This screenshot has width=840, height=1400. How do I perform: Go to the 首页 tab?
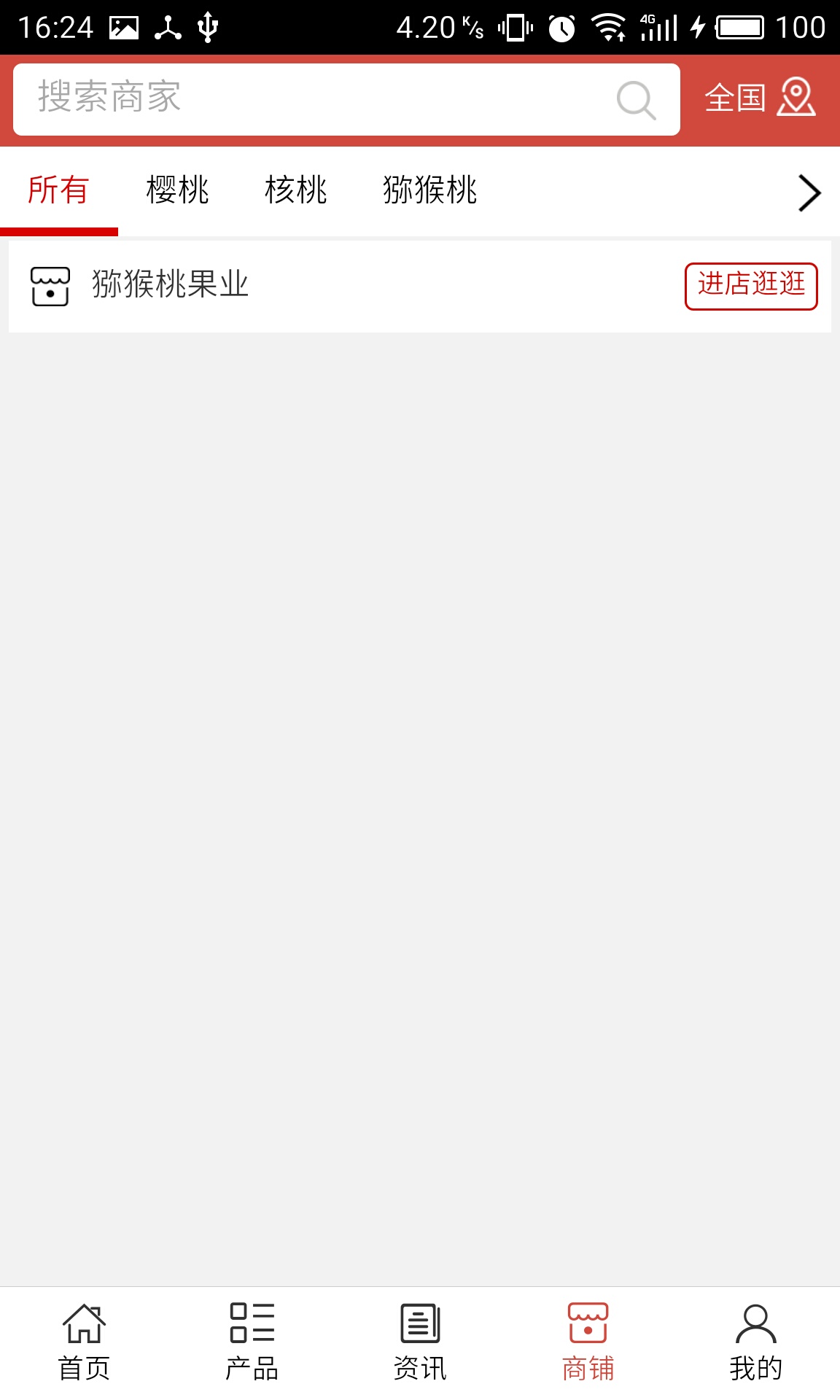84,1342
